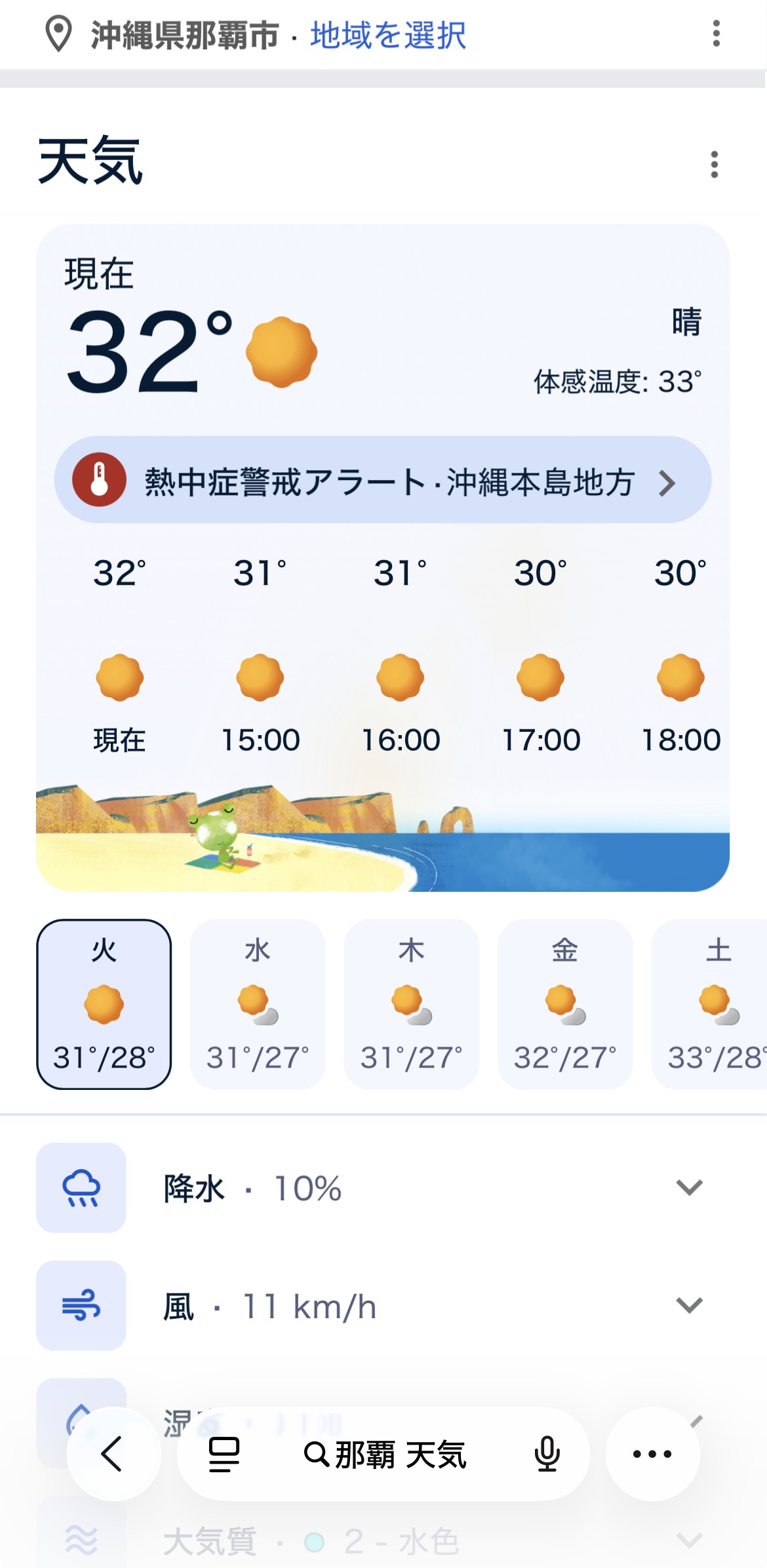Screen dimensions: 767x1568
Task: Open overflow menu beside the location header
Action: click(716, 33)
